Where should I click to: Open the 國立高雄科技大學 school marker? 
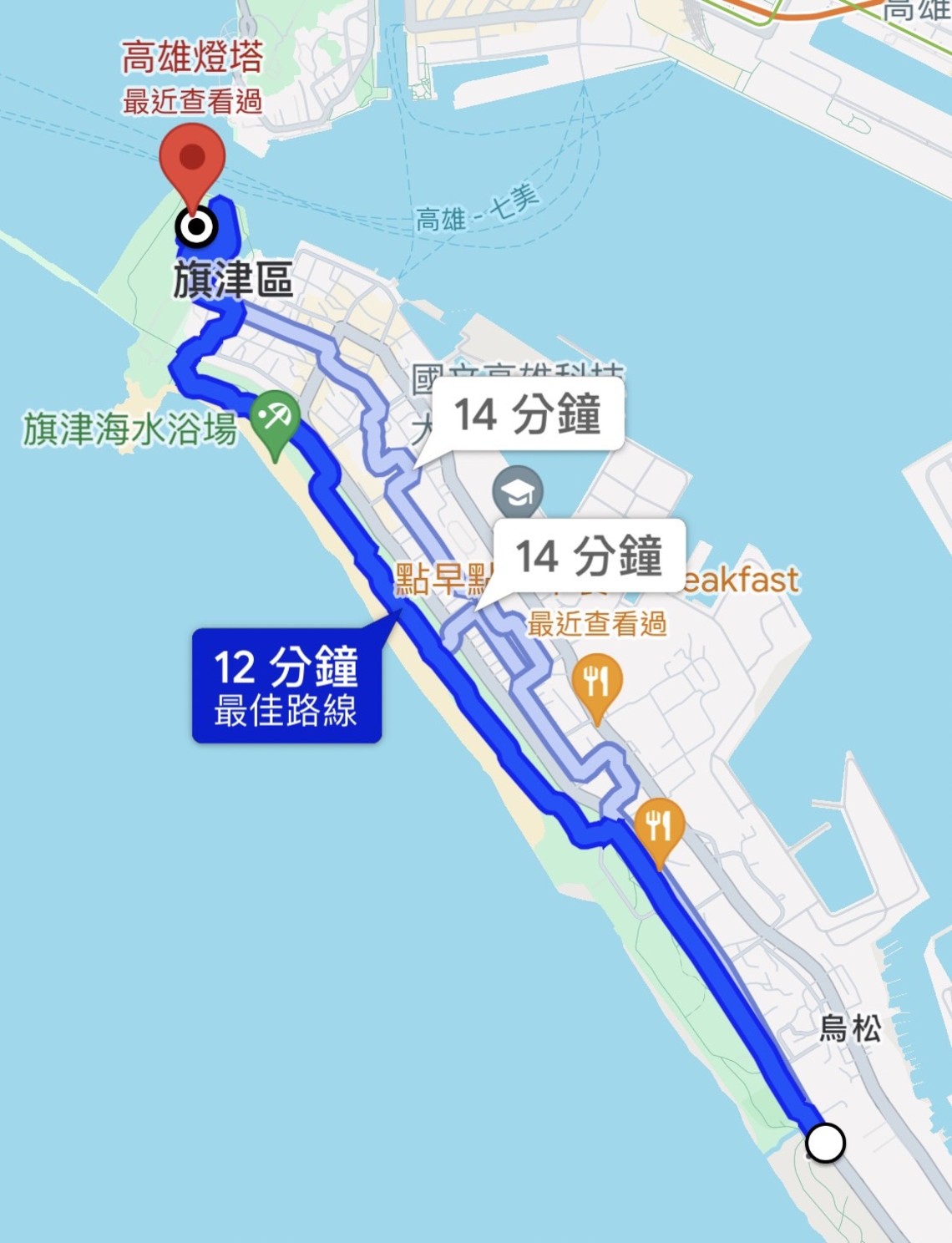pos(518,493)
